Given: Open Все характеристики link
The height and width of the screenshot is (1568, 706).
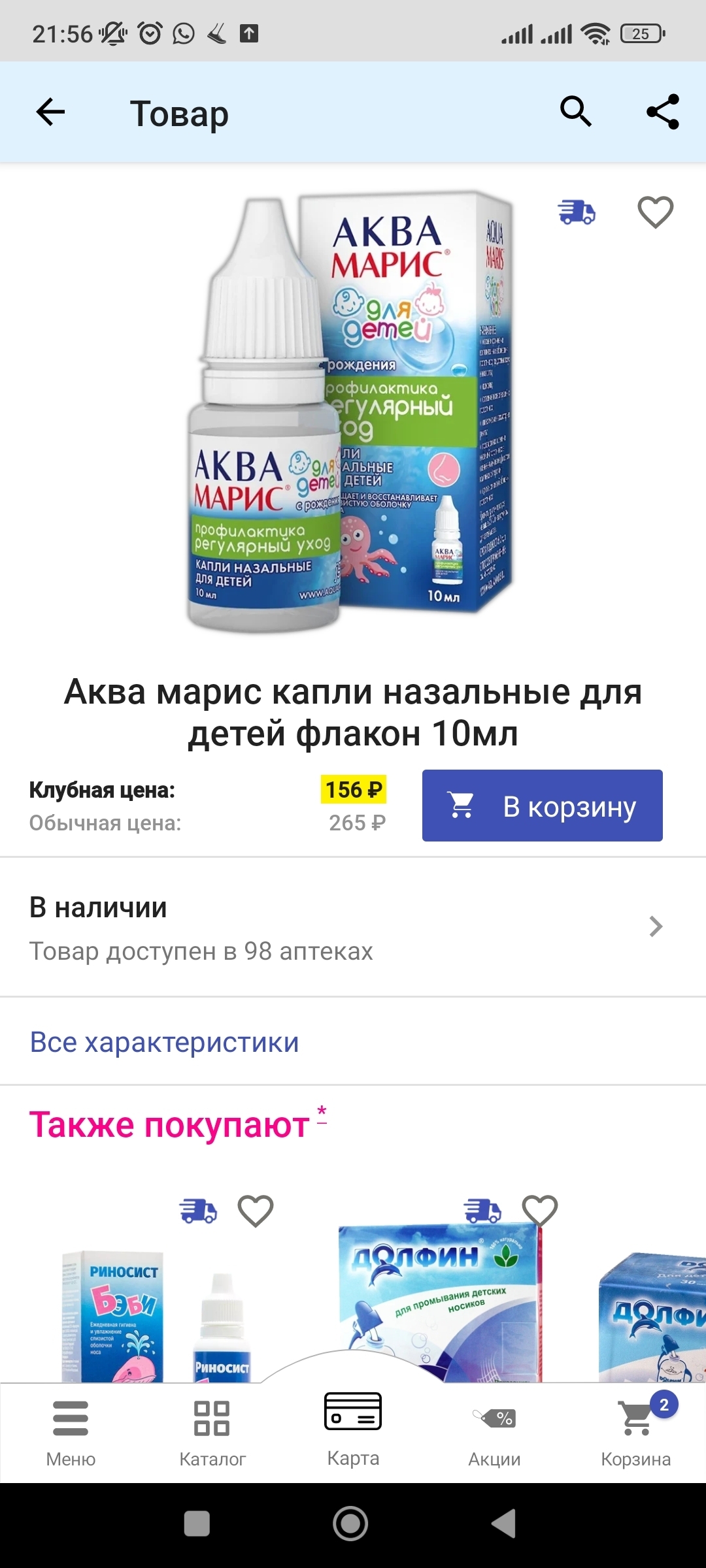Looking at the screenshot, I should pos(164,1042).
